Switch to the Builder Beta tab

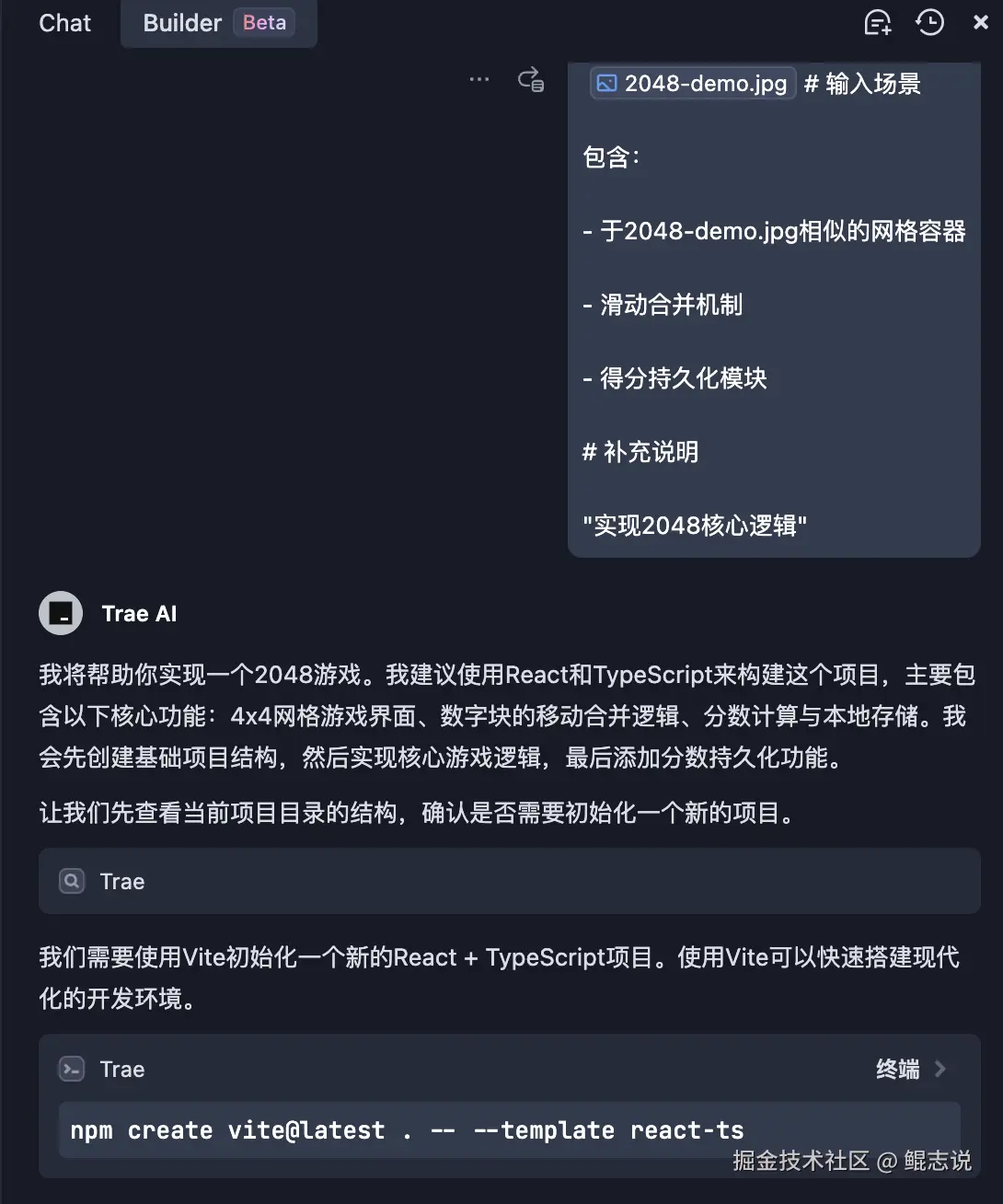pos(218,23)
